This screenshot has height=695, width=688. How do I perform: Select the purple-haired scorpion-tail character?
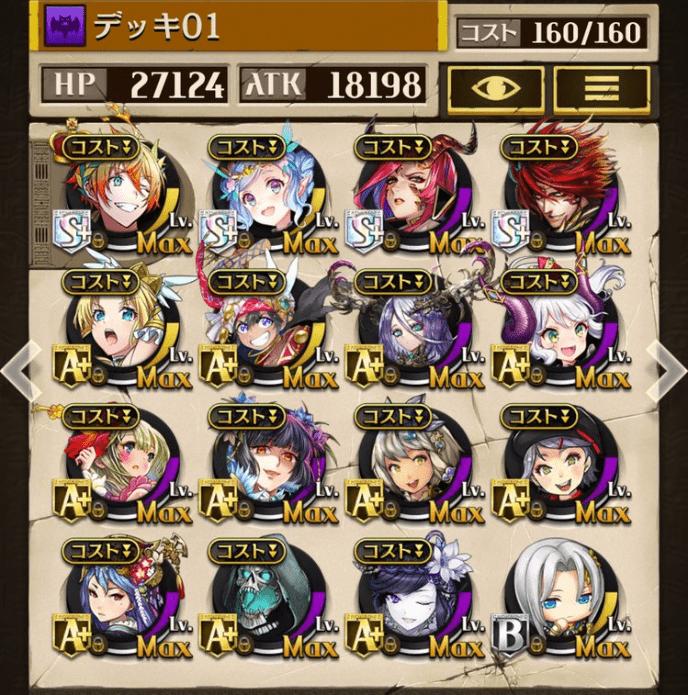point(408,330)
